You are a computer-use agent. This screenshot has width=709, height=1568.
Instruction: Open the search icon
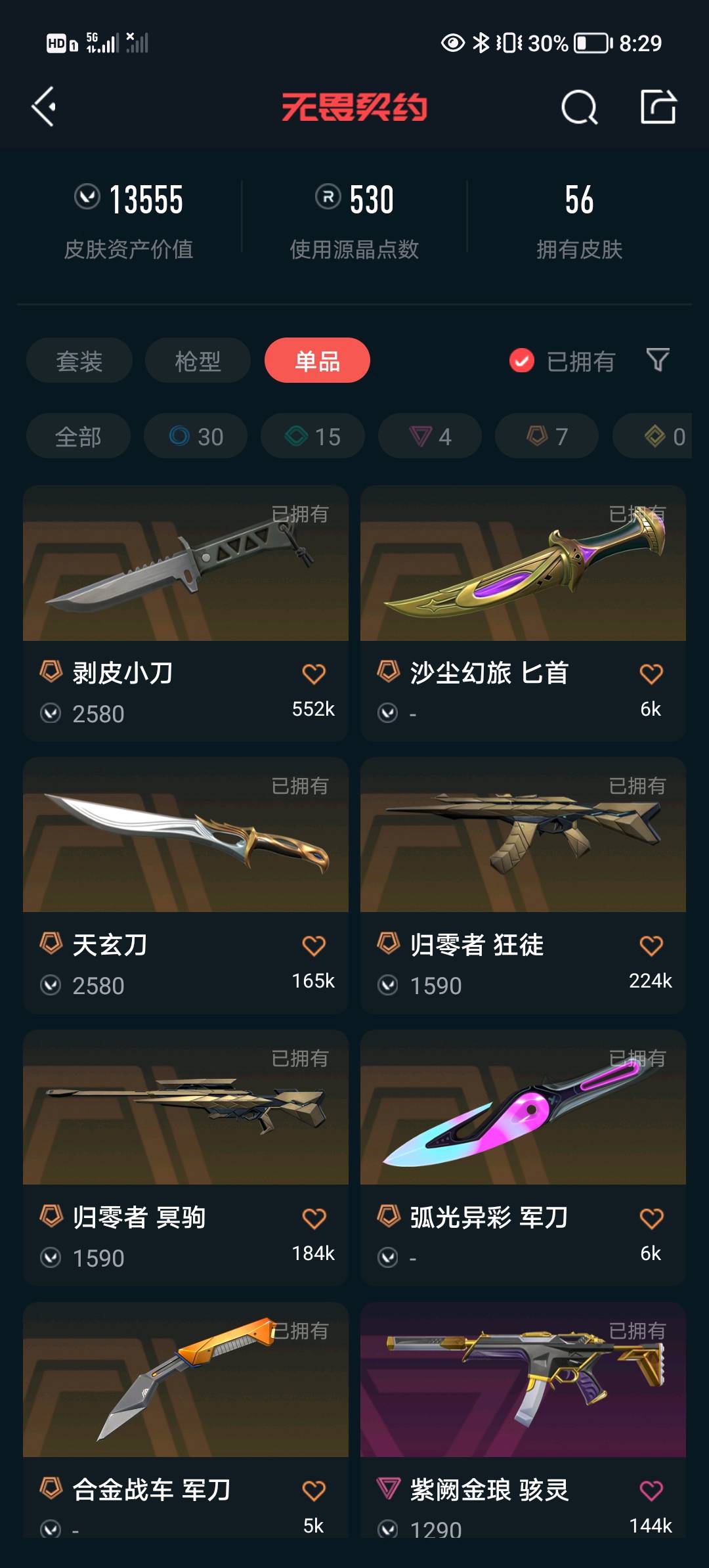tap(579, 107)
